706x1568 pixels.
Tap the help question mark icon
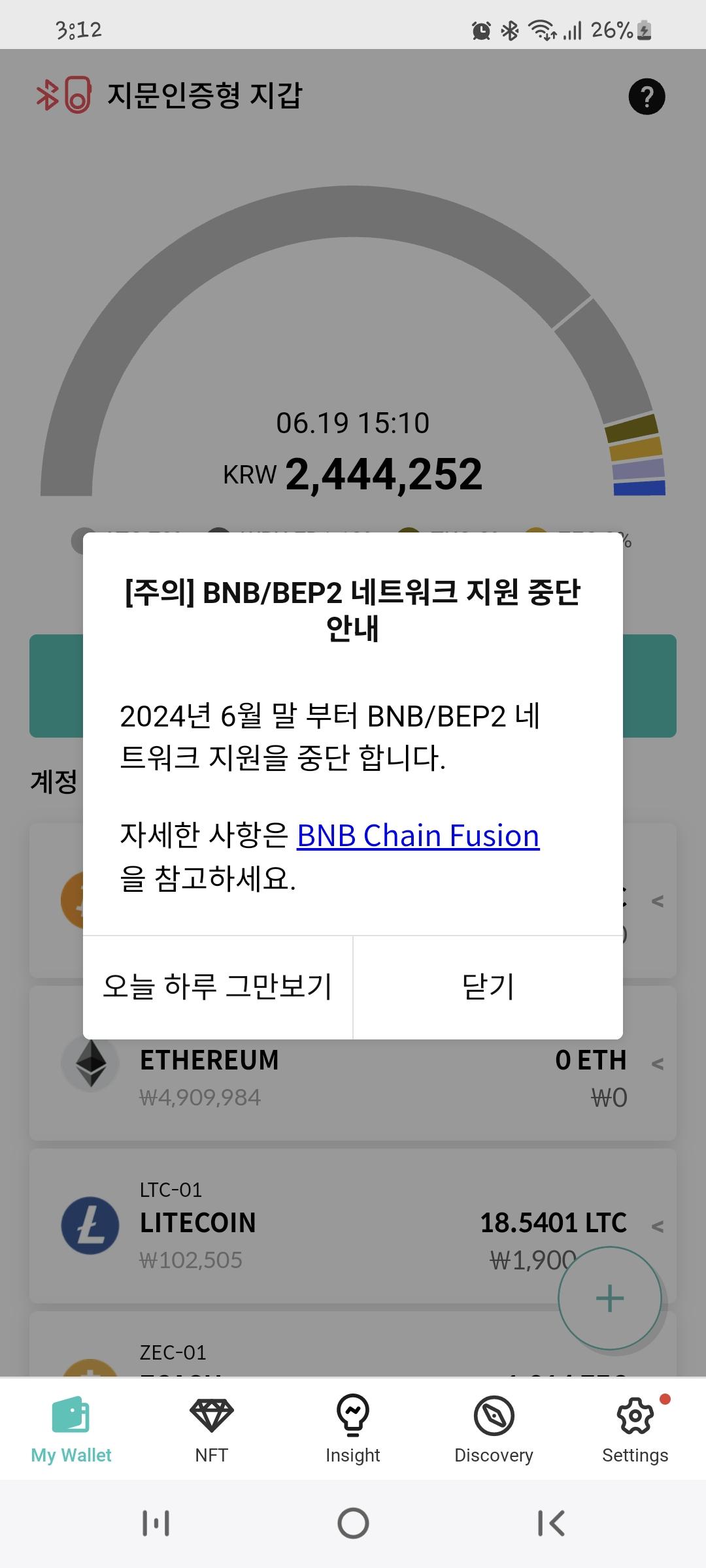(x=647, y=96)
